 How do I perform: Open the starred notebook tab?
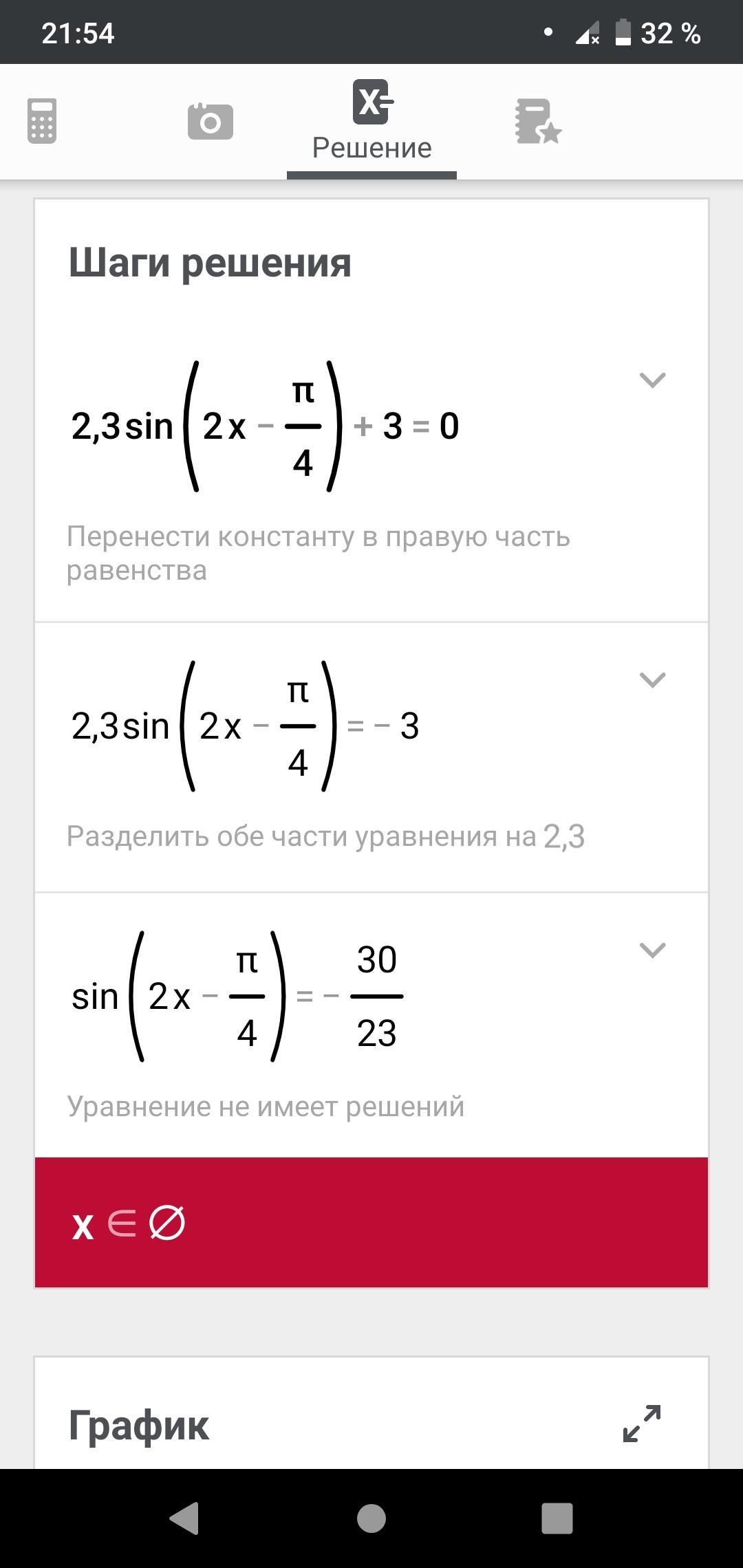[x=538, y=122]
